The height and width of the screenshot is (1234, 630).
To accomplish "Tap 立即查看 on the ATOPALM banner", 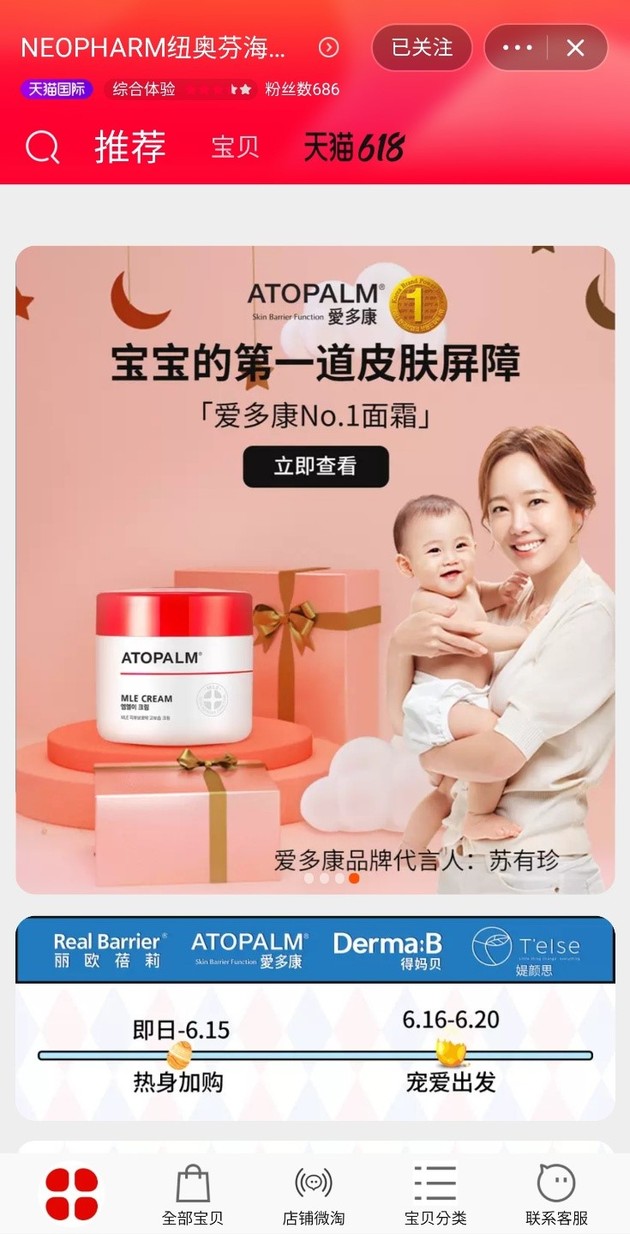I will pos(315,466).
